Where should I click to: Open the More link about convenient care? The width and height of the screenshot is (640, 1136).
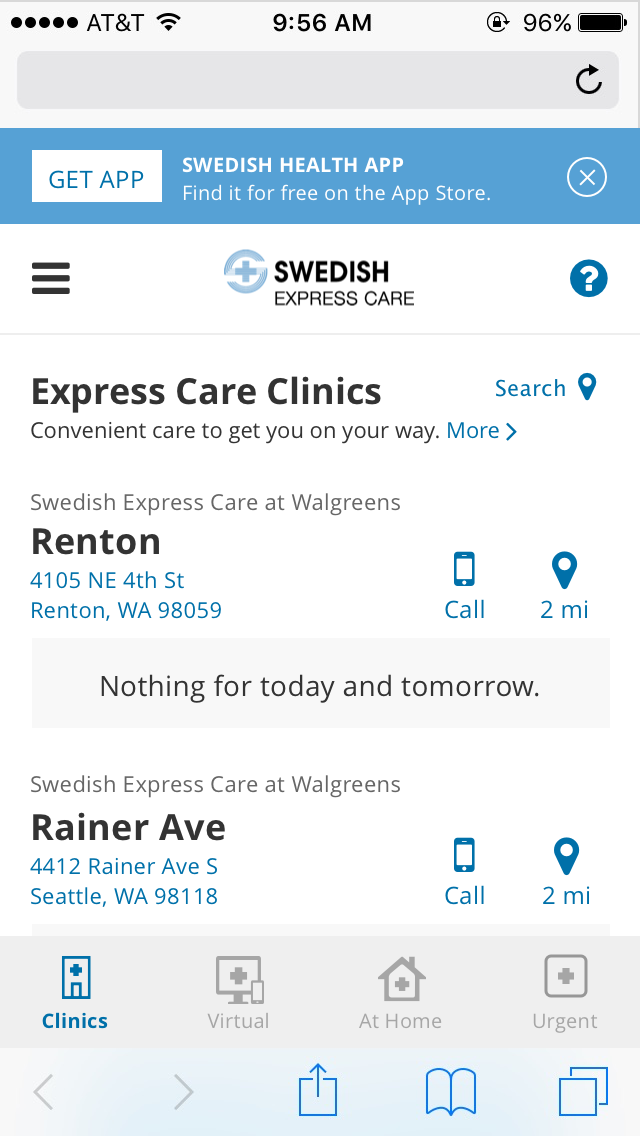pyautogui.click(x=482, y=431)
